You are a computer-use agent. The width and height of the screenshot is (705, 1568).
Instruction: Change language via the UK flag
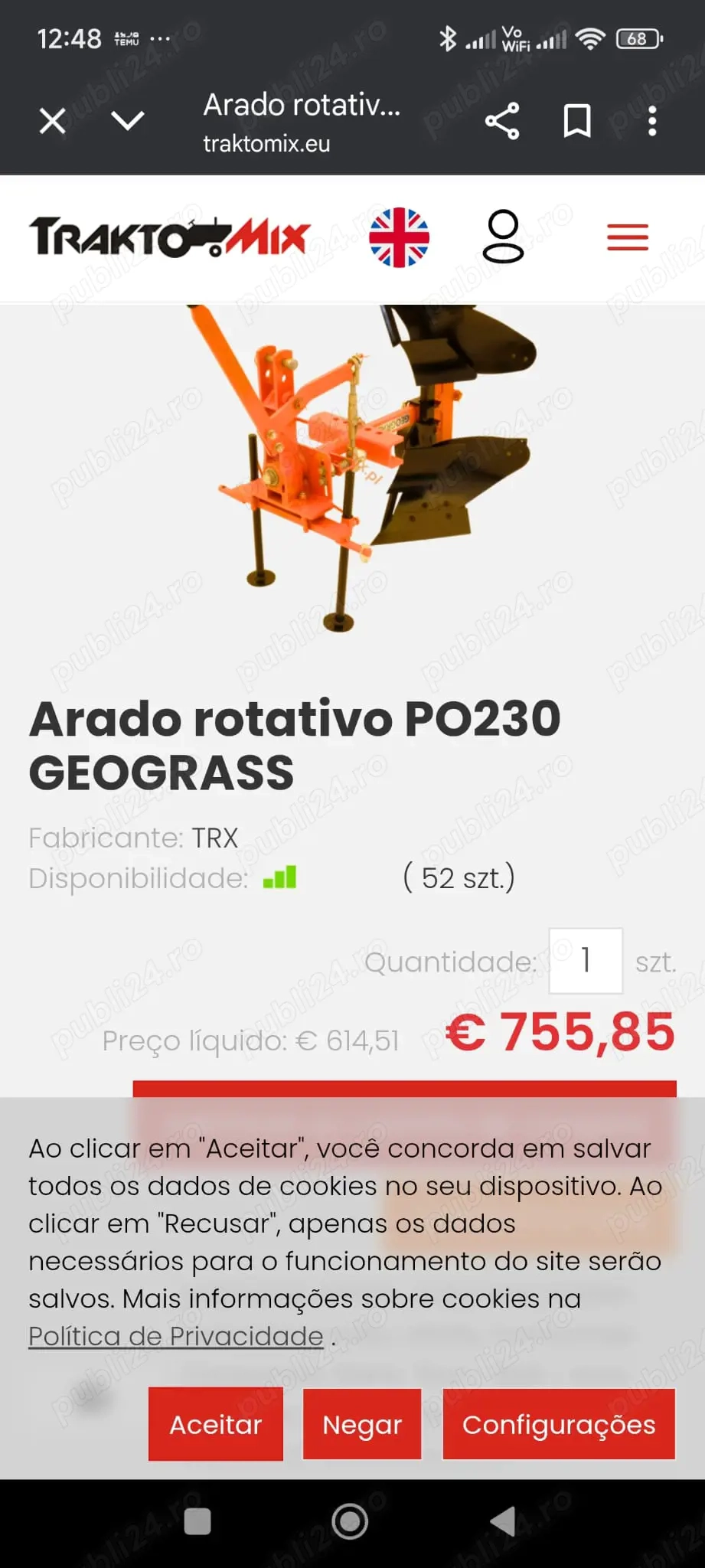[399, 237]
